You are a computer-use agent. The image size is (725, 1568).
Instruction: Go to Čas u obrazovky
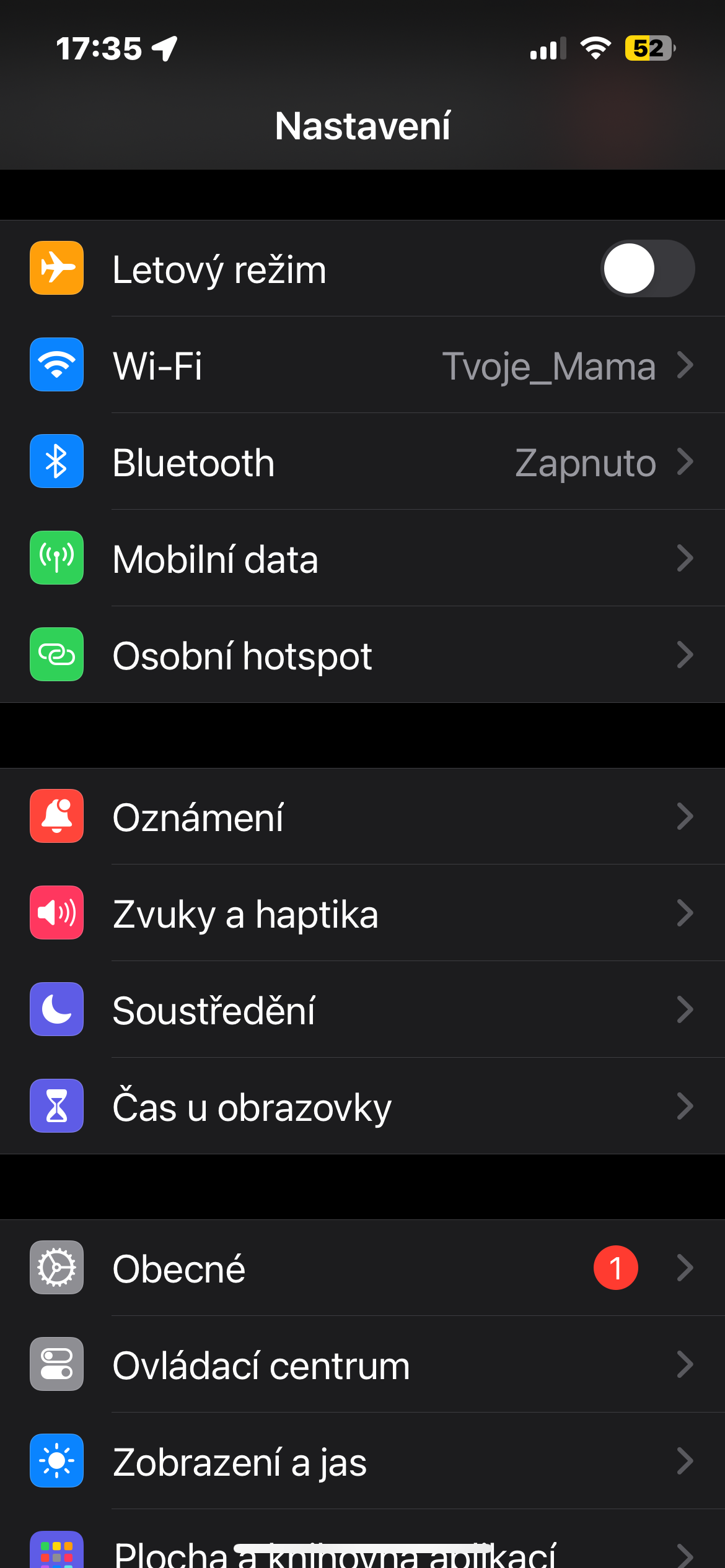362,1107
